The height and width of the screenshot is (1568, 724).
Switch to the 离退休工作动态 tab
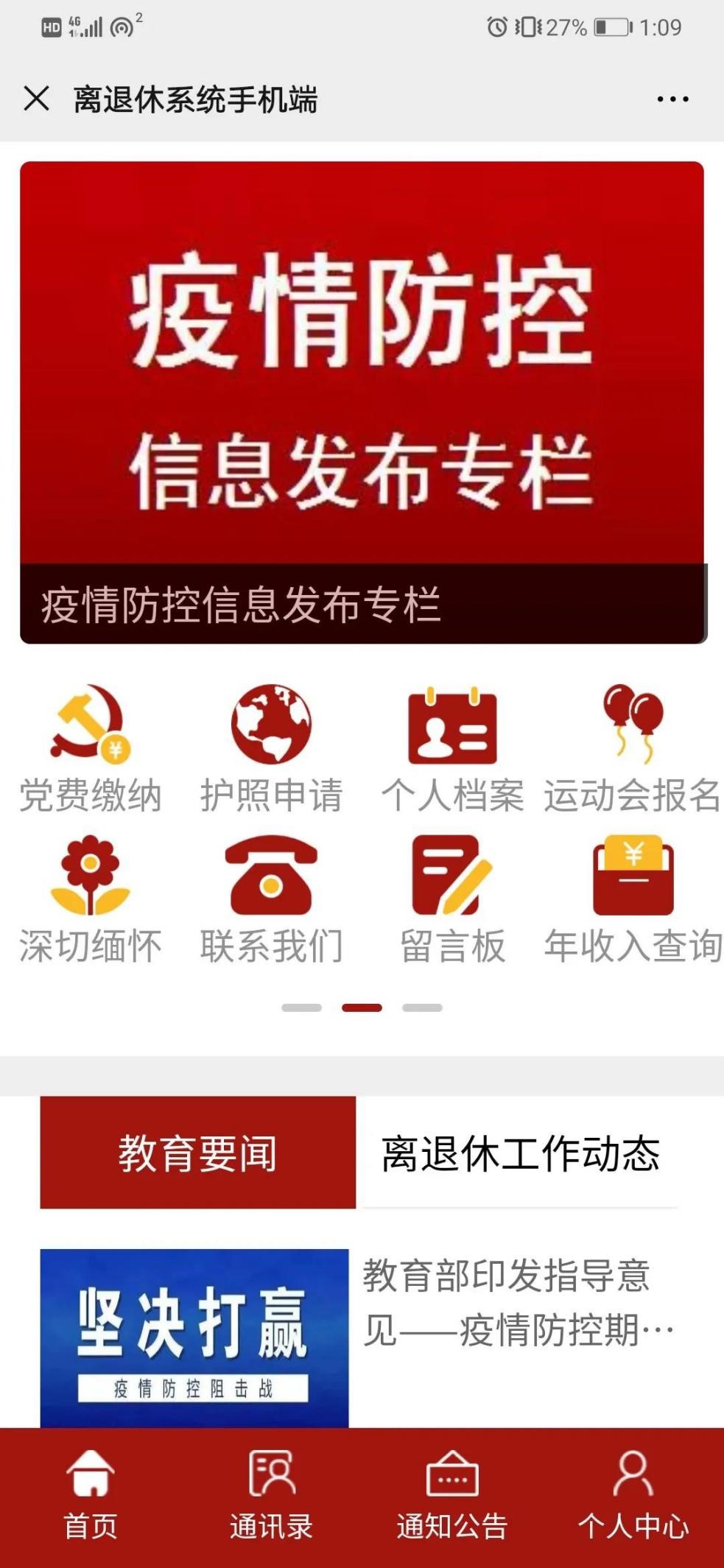pos(520,1152)
